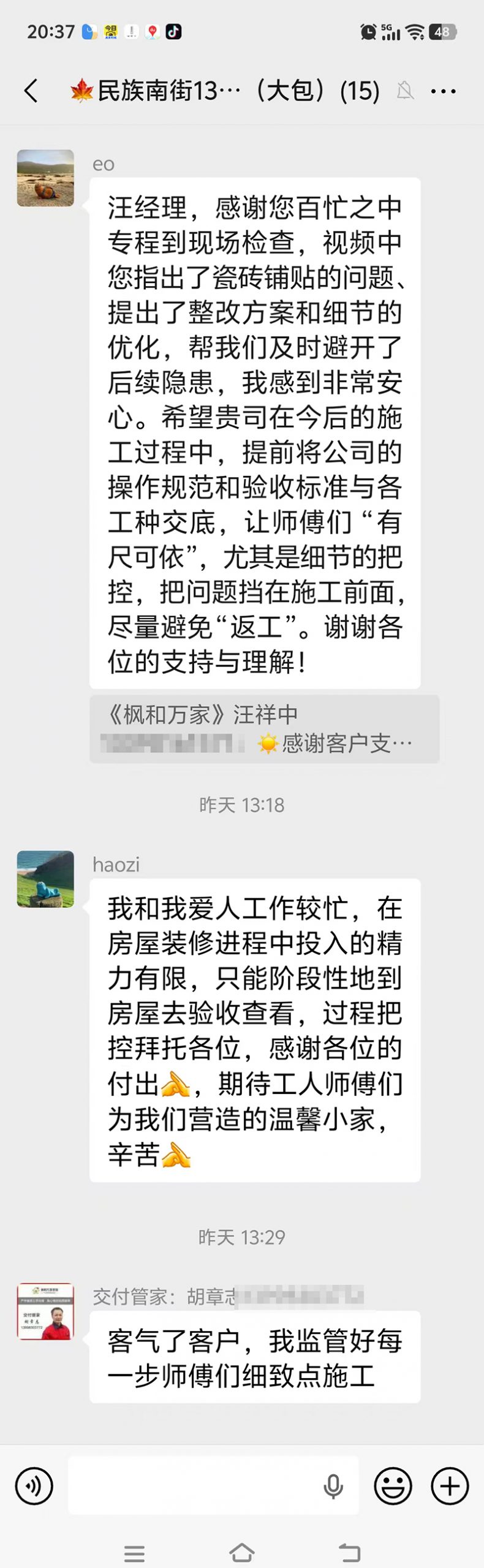Start voice-to-text with the microphone icon
This screenshot has width=484, height=1568.
coord(333,1486)
